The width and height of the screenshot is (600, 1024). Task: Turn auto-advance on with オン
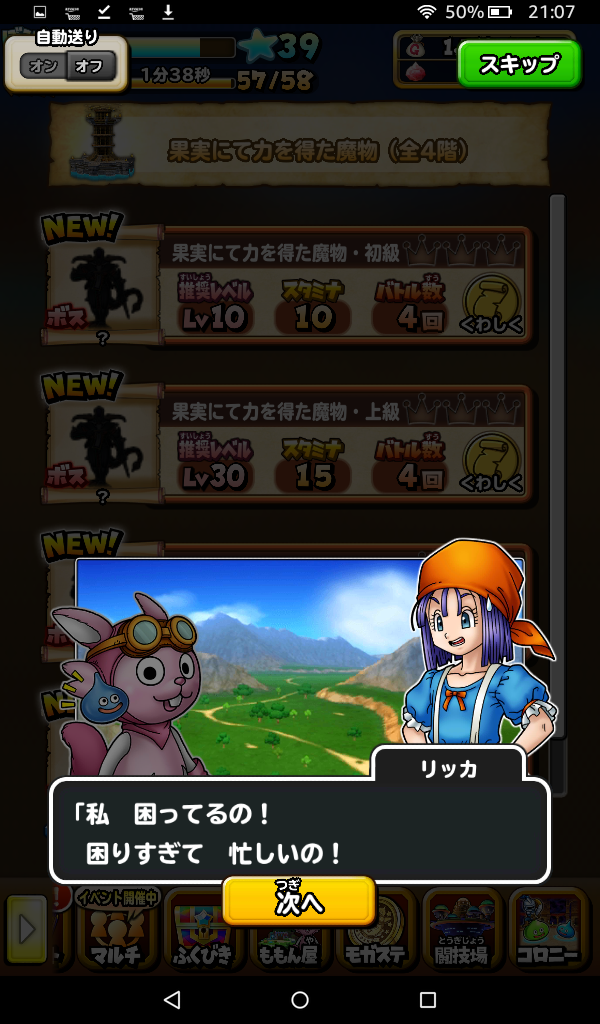point(42,67)
